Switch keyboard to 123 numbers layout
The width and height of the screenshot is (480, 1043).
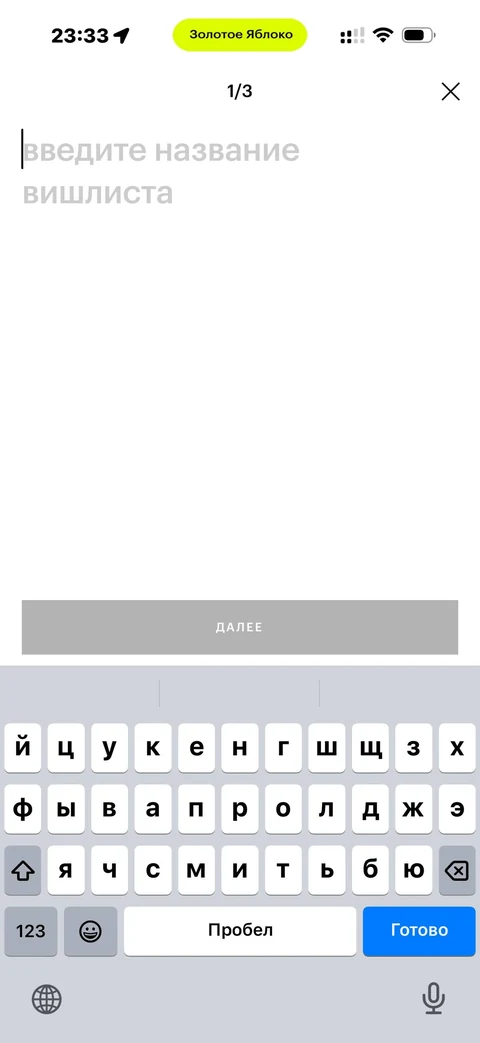31,931
